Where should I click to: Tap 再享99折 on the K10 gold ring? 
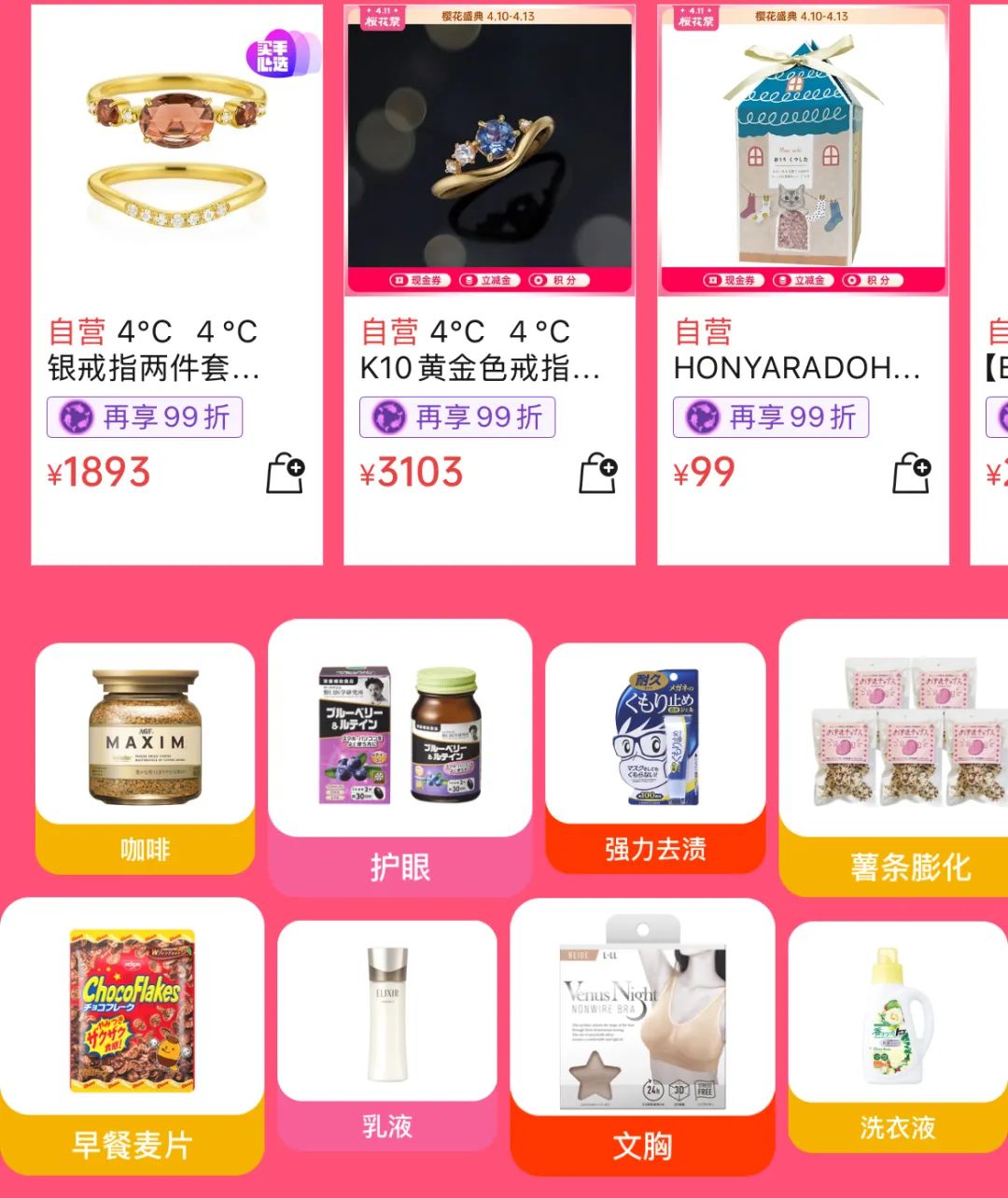tap(457, 417)
